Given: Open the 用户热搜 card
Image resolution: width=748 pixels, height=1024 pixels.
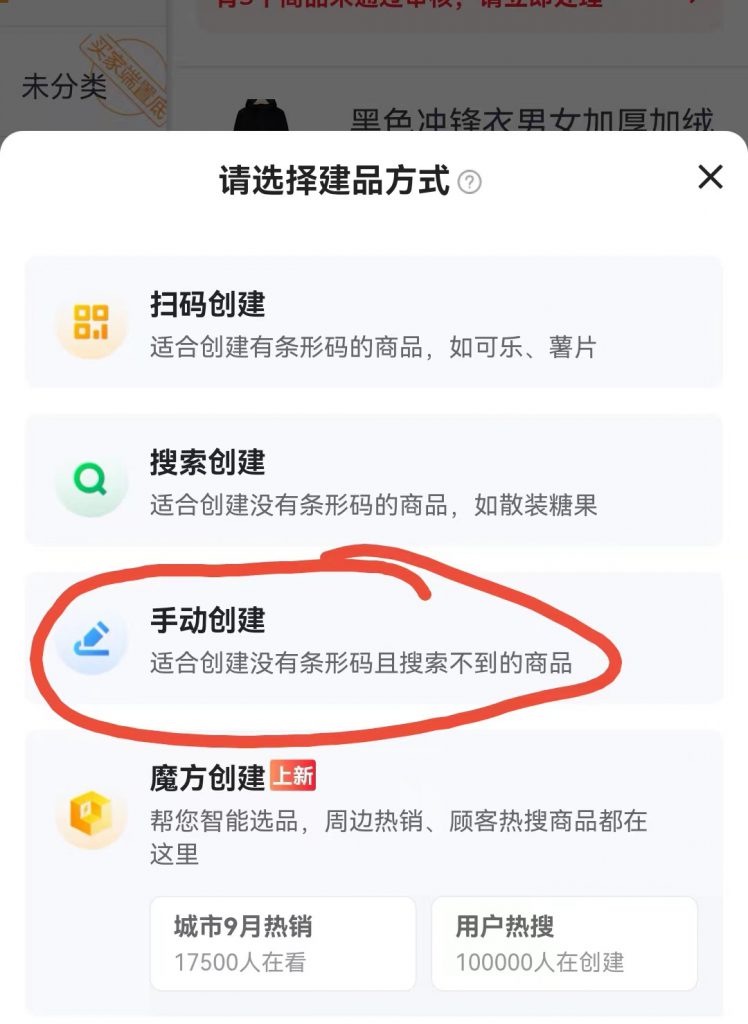Looking at the screenshot, I should pyautogui.click(x=564, y=943).
